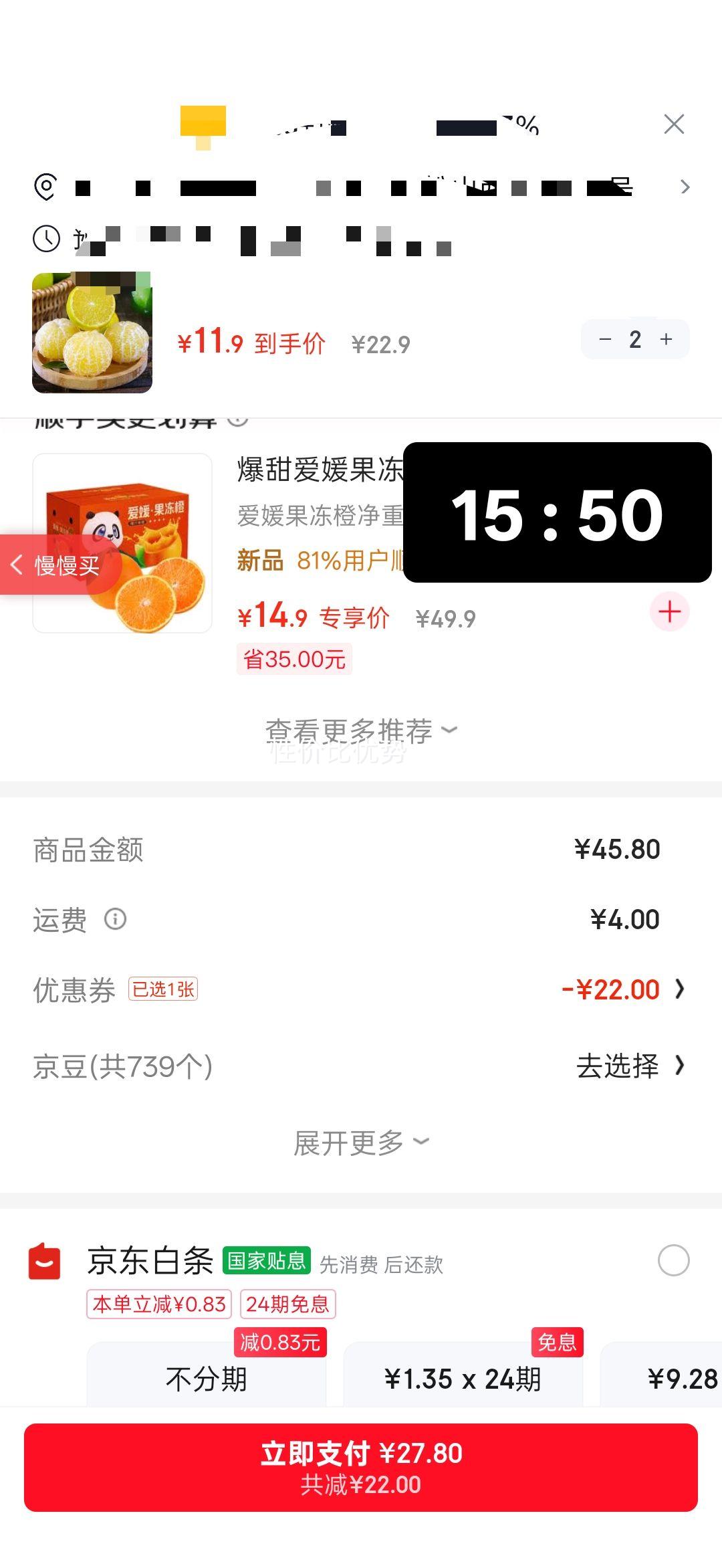Close the checkout panel
This screenshot has height=1568, width=722.
pyautogui.click(x=674, y=124)
